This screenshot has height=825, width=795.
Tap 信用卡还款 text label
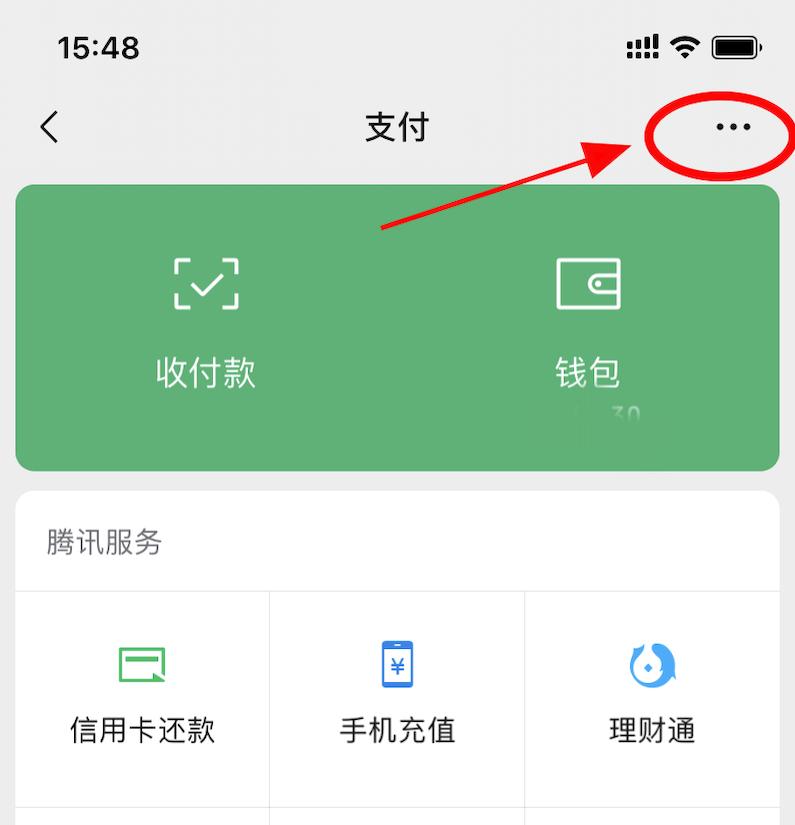pos(142,731)
